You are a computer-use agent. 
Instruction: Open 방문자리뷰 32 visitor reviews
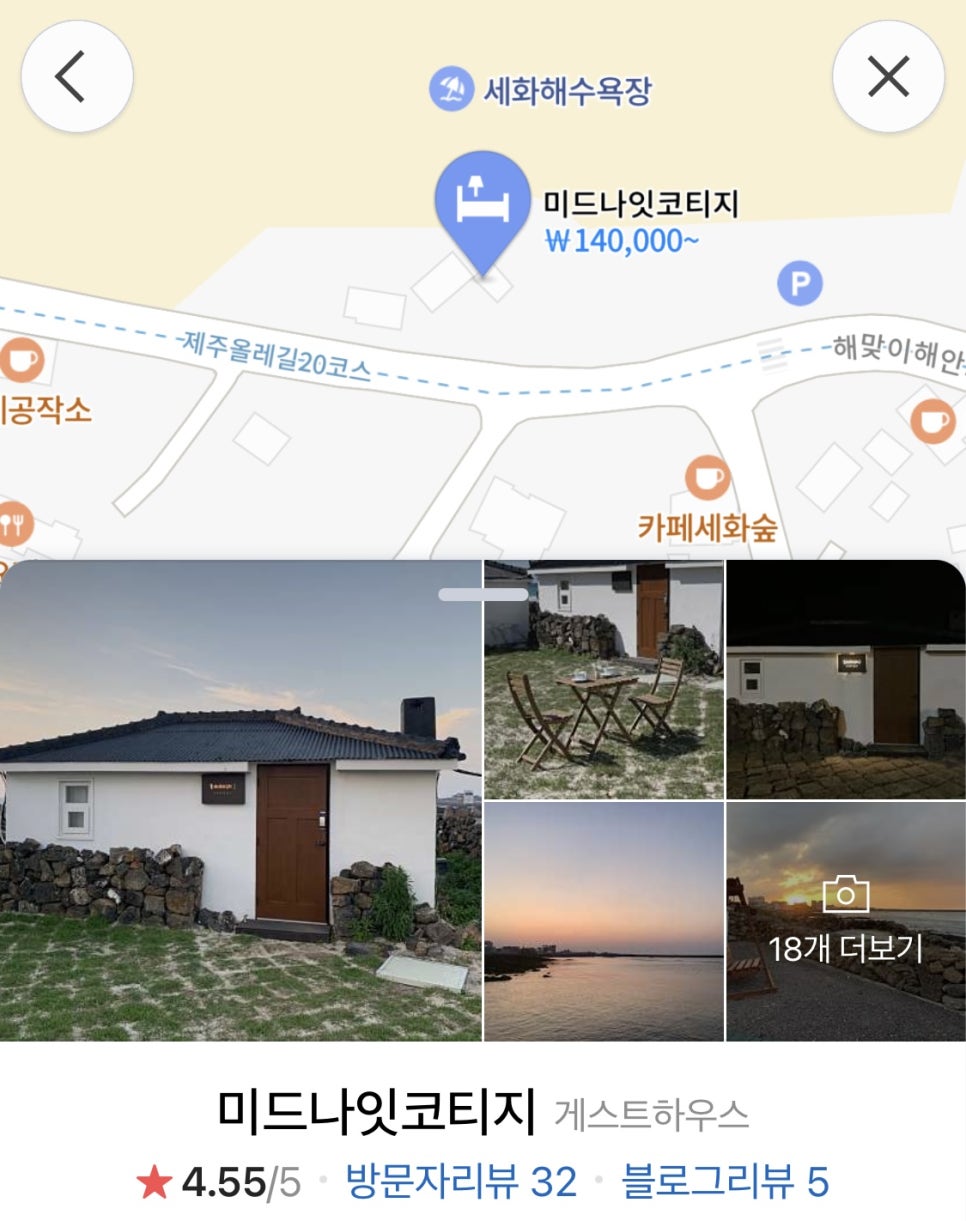(x=461, y=1182)
